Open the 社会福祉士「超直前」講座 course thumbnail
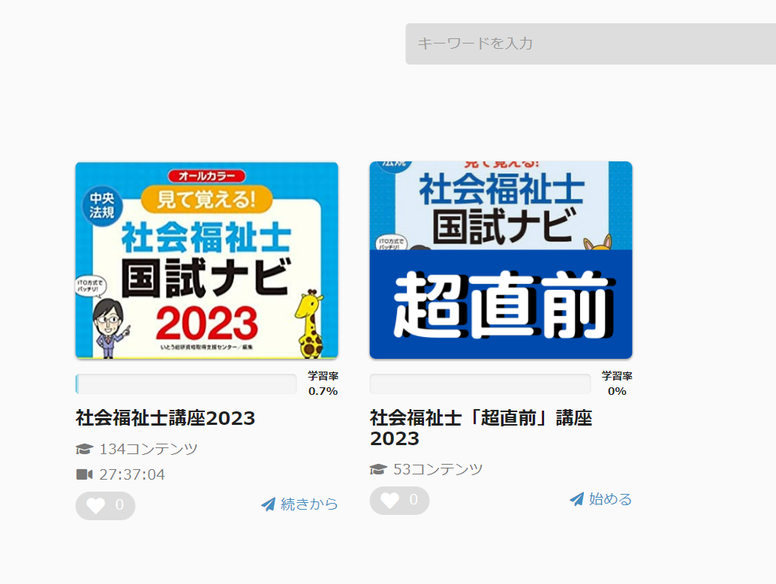The height and width of the screenshot is (584, 776). pyautogui.click(x=501, y=260)
